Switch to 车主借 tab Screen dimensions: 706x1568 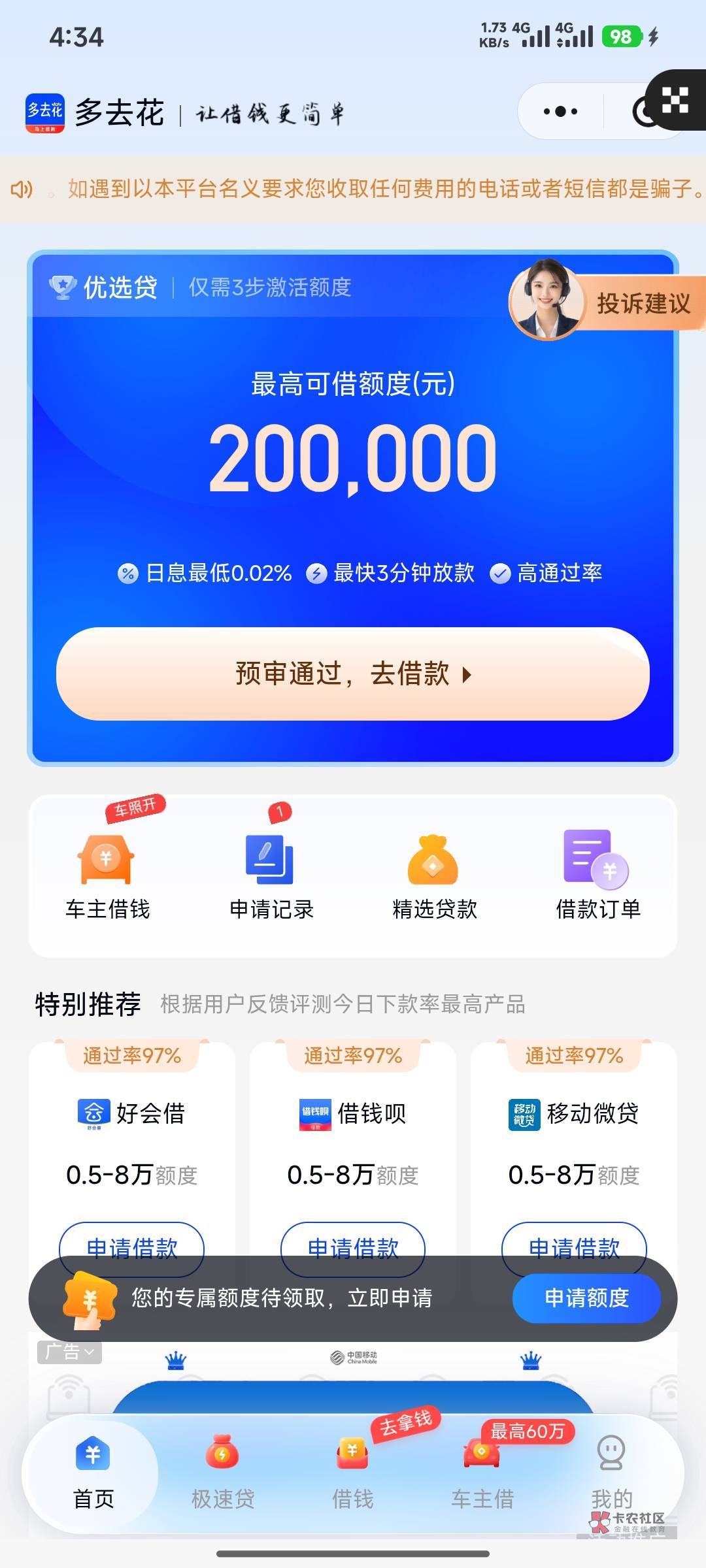click(x=482, y=1473)
